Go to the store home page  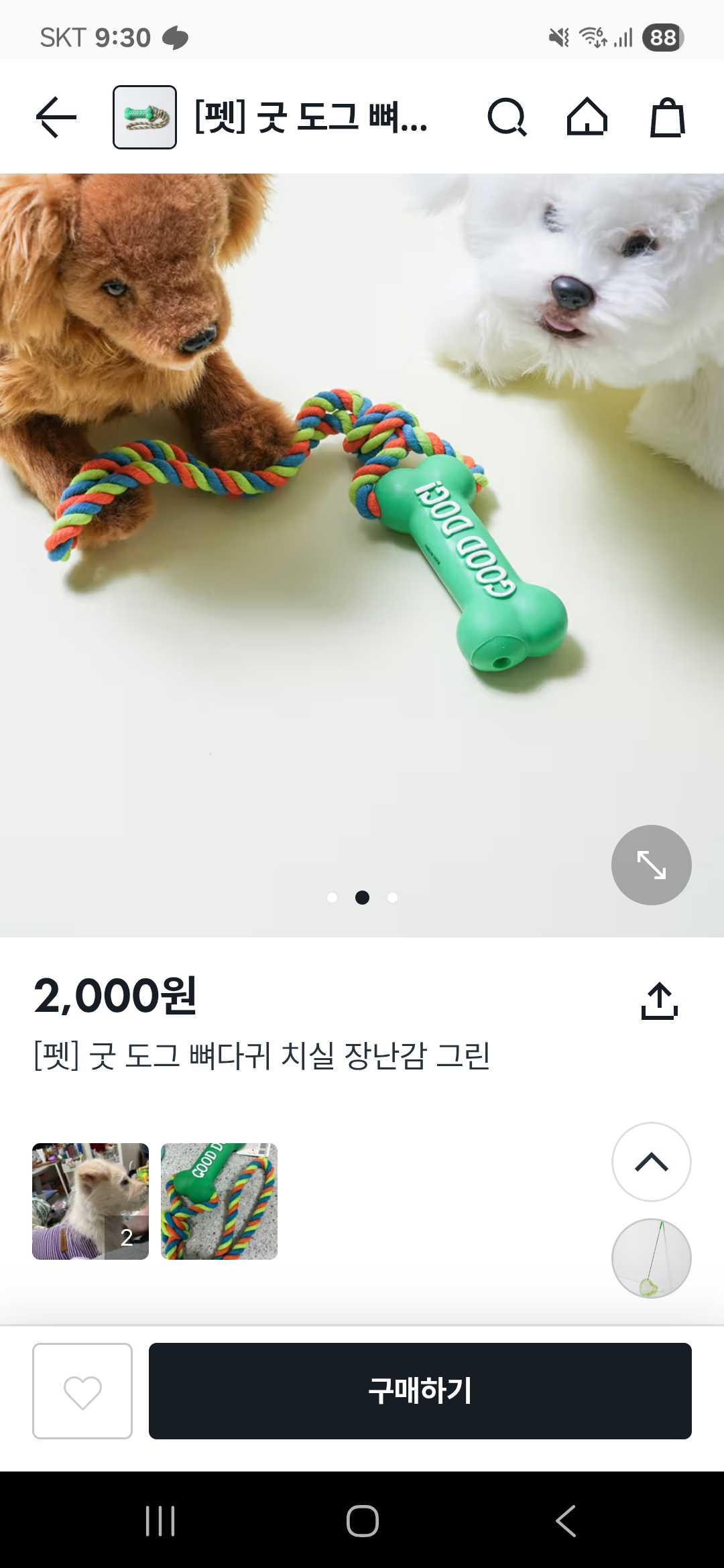point(587,117)
